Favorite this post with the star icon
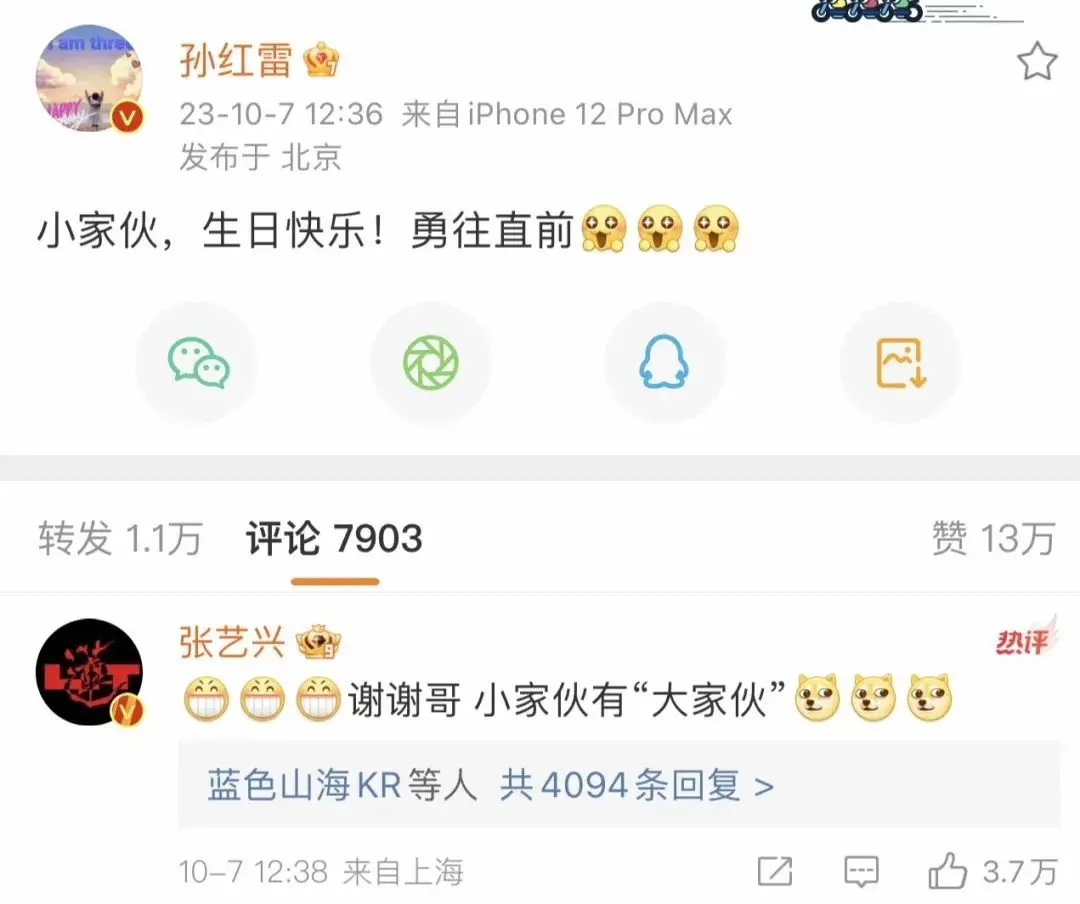Viewport: 1080px width, 904px height. click(1036, 63)
